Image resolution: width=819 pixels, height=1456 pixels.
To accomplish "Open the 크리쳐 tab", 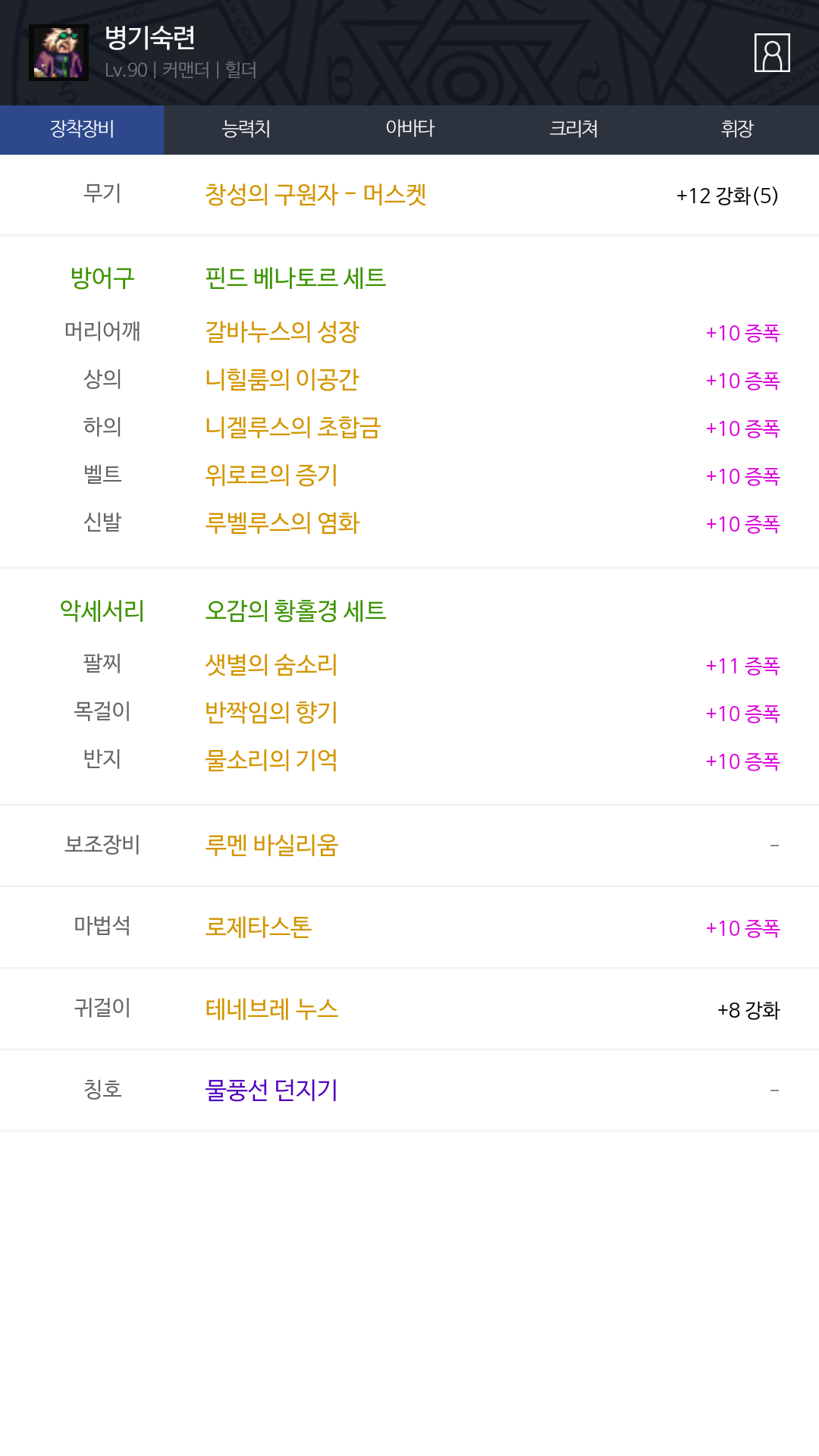I will coord(573,129).
